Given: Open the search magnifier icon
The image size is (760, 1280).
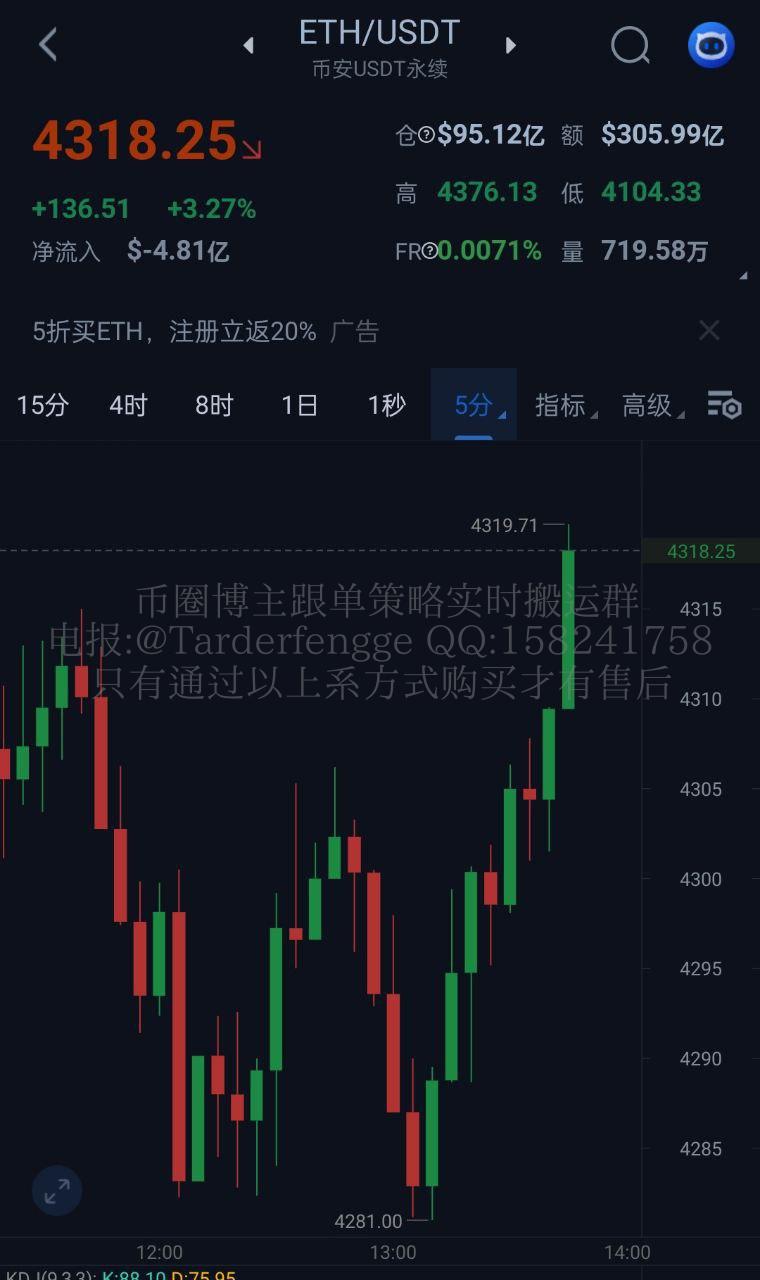Looking at the screenshot, I should click(630, 44).
